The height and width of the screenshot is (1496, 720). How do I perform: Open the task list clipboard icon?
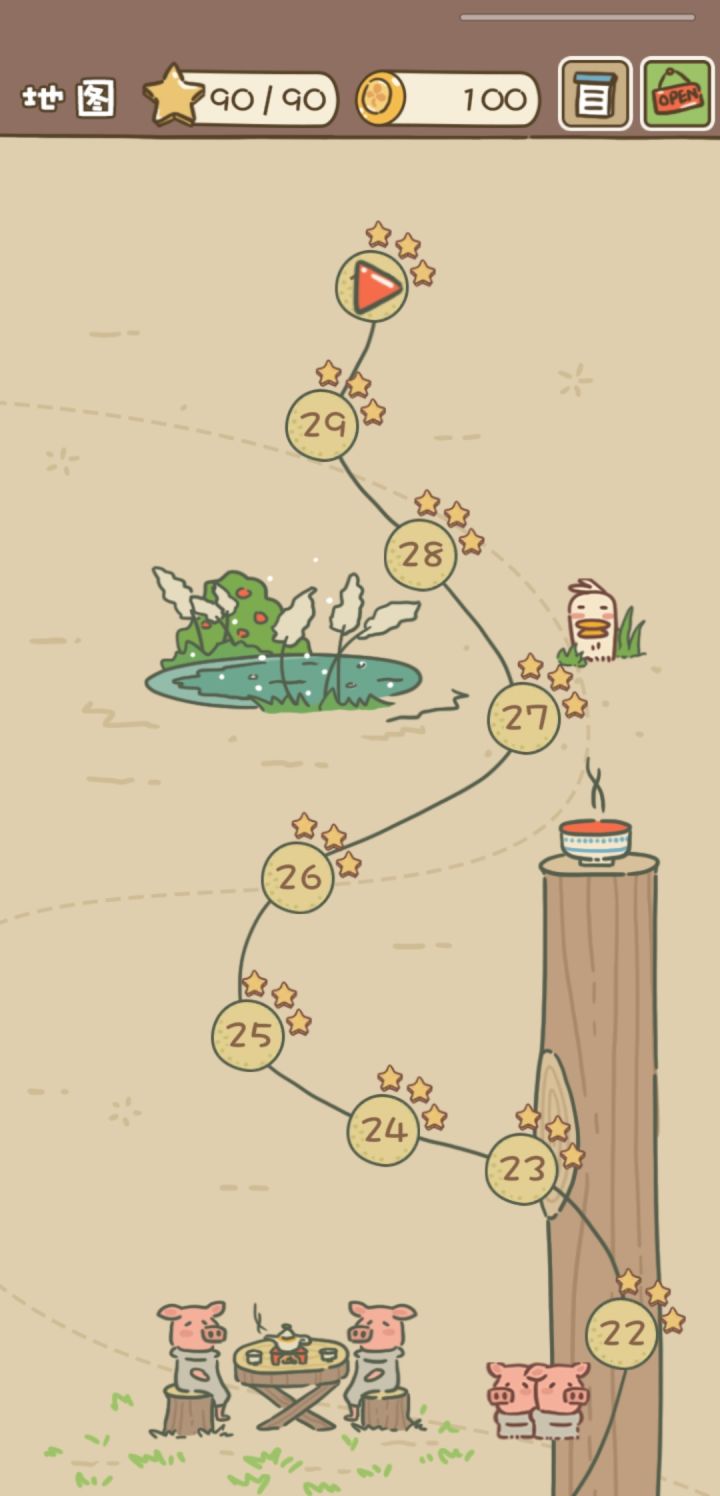coord(595,94)
